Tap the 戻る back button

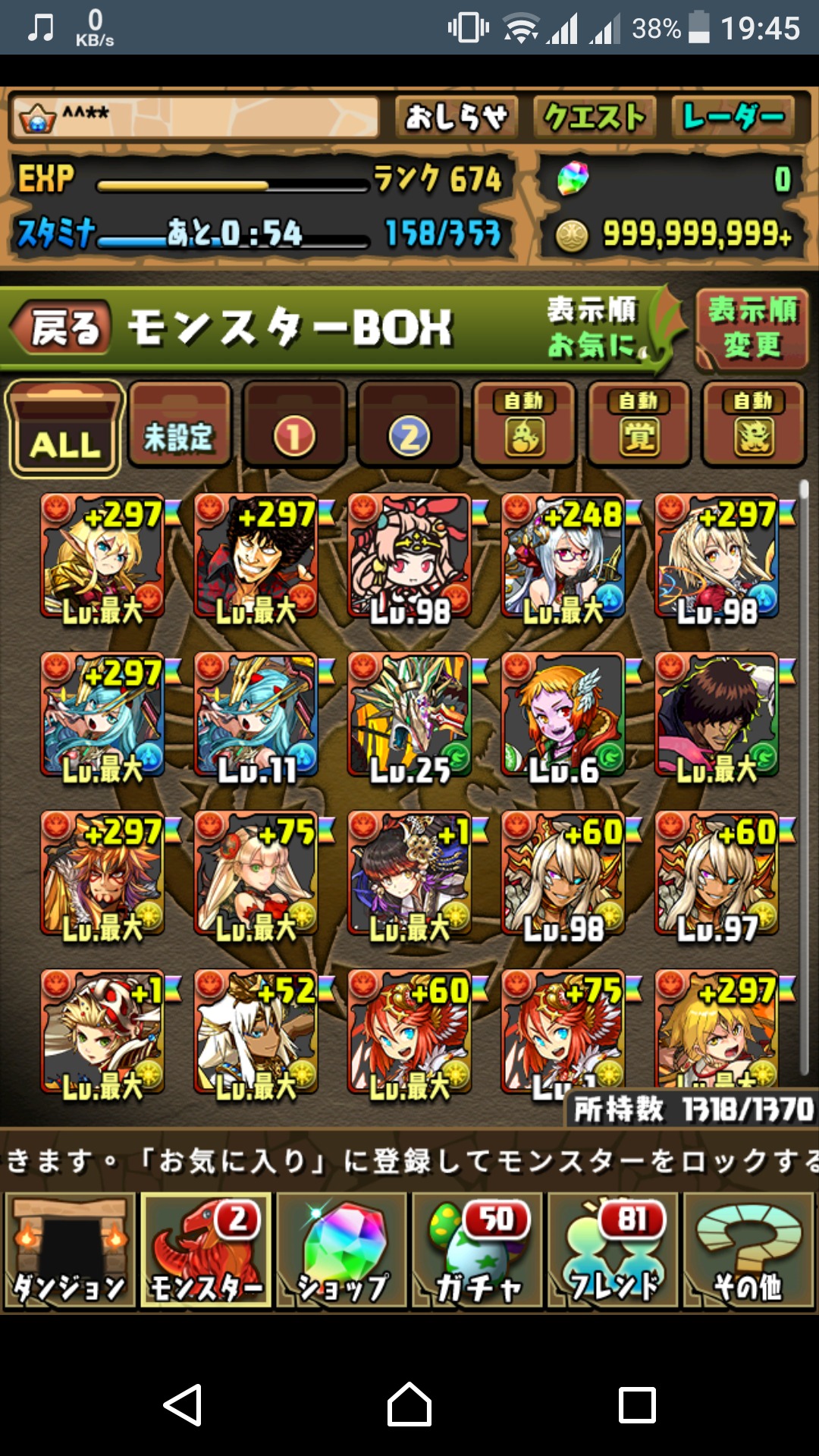(64, 328)
